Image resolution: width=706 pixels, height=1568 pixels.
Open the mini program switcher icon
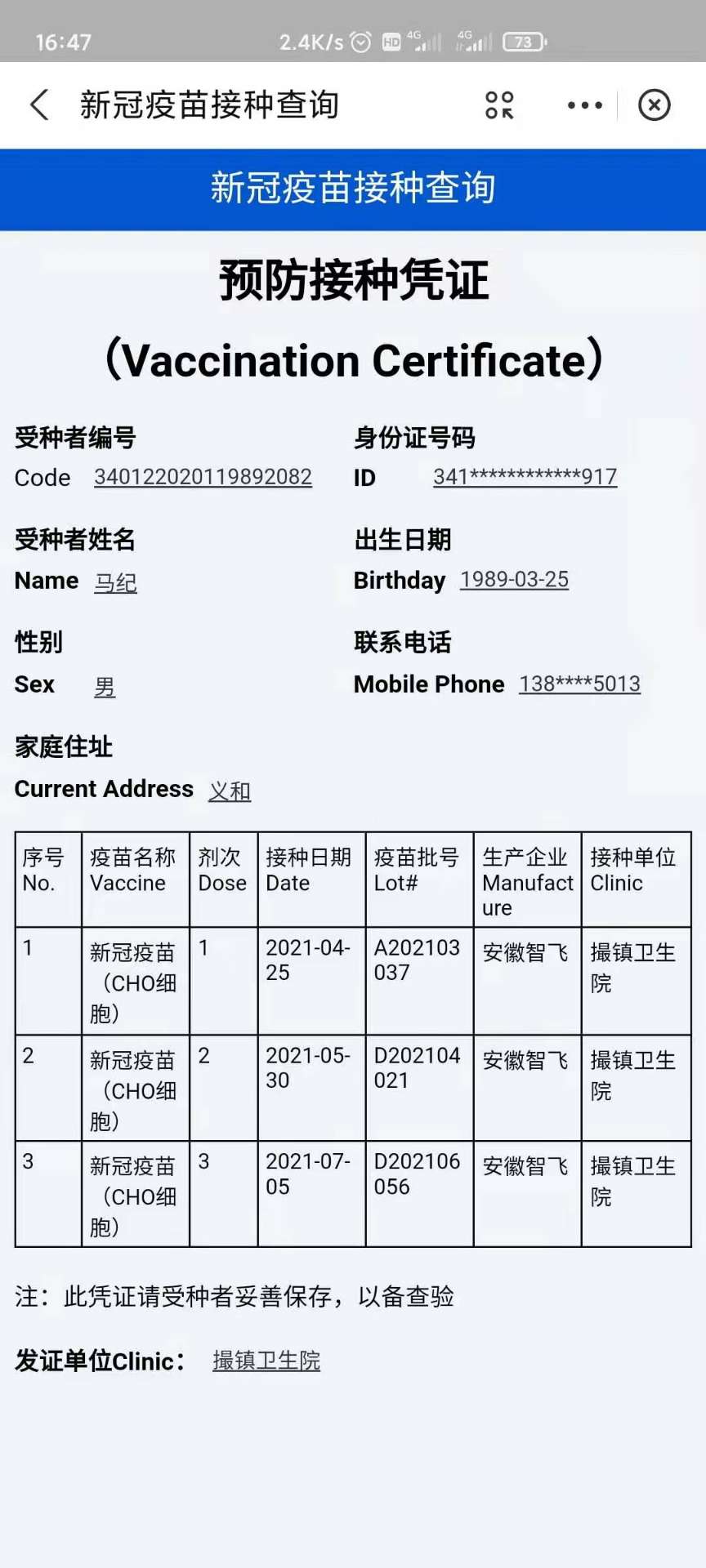[499, 105]
